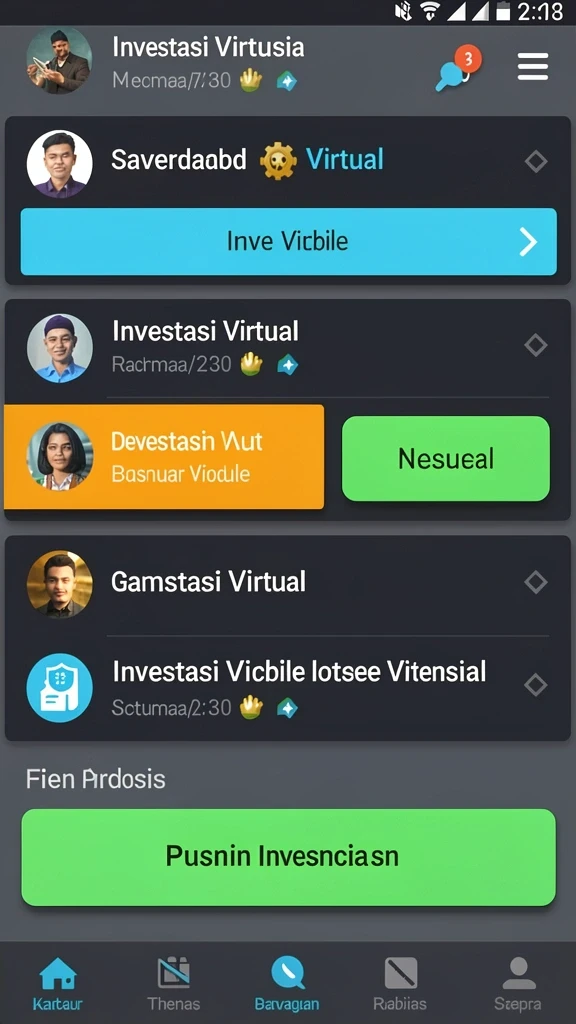The width and height of the screenshot is (576, 1024).
Task: Open the hamburger menu
Action: click(x=533, y=67)
